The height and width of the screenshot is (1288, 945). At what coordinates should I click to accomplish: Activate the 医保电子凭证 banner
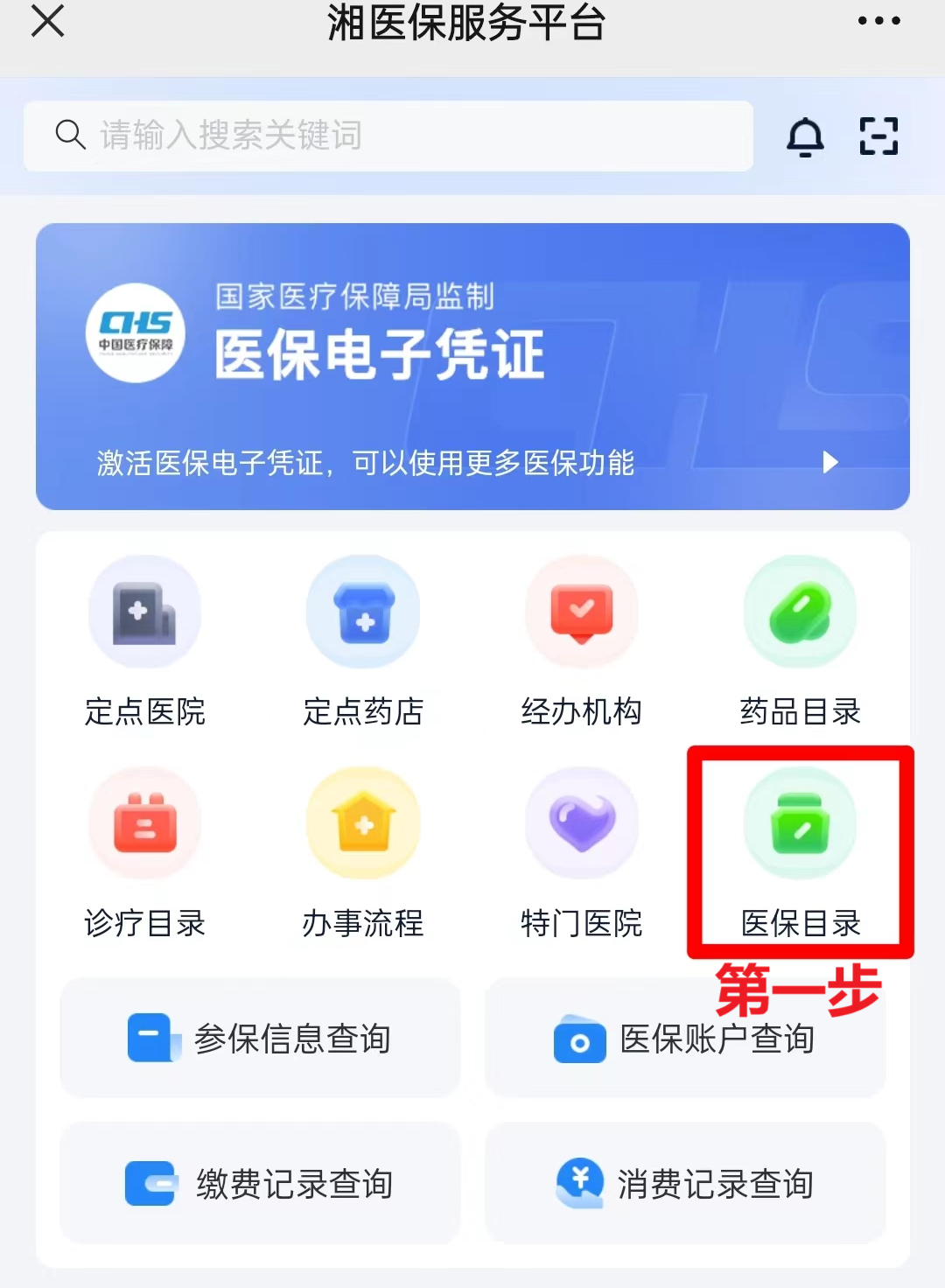[x=472, y=366]
